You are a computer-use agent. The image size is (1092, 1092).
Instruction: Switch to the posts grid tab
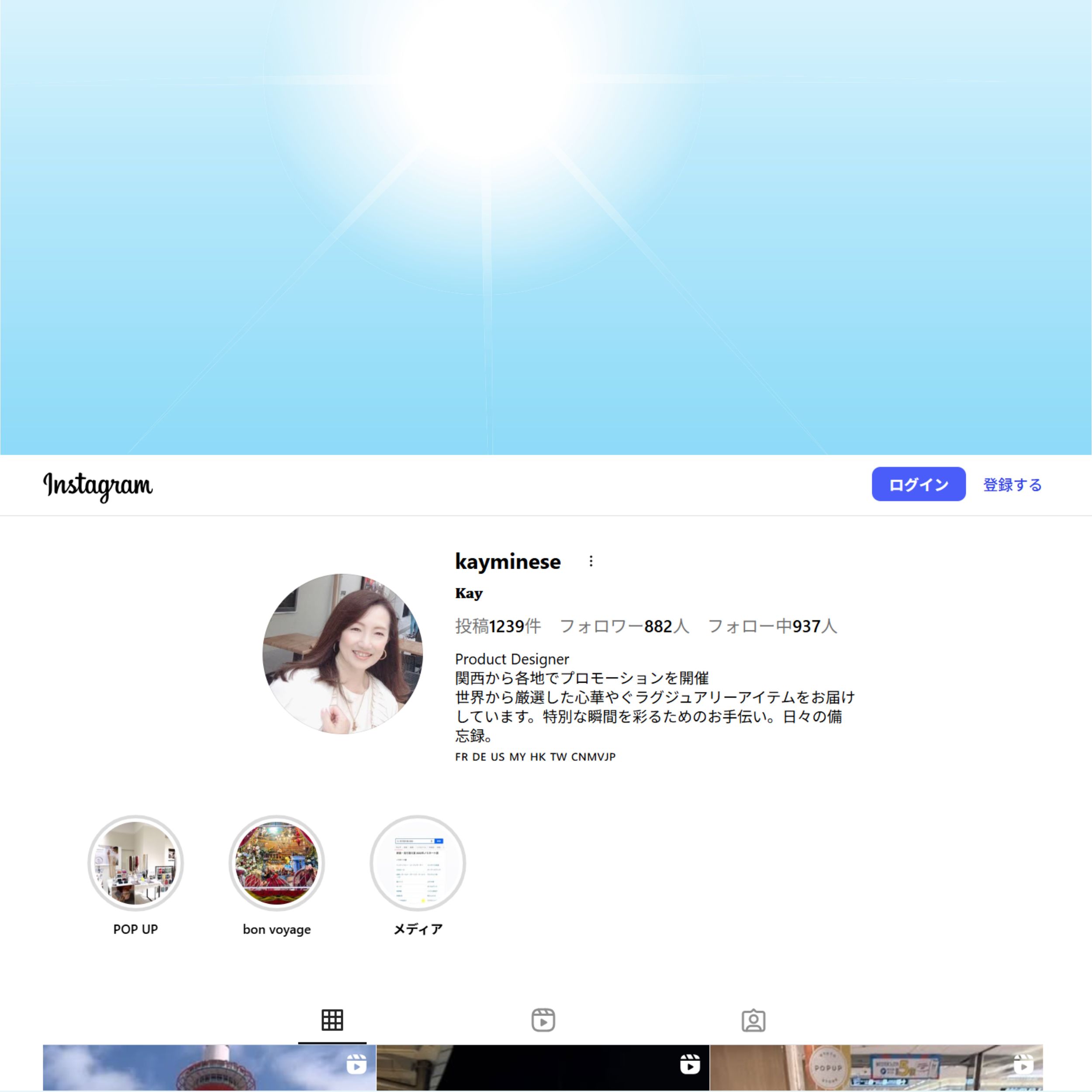pos(332,1020)
